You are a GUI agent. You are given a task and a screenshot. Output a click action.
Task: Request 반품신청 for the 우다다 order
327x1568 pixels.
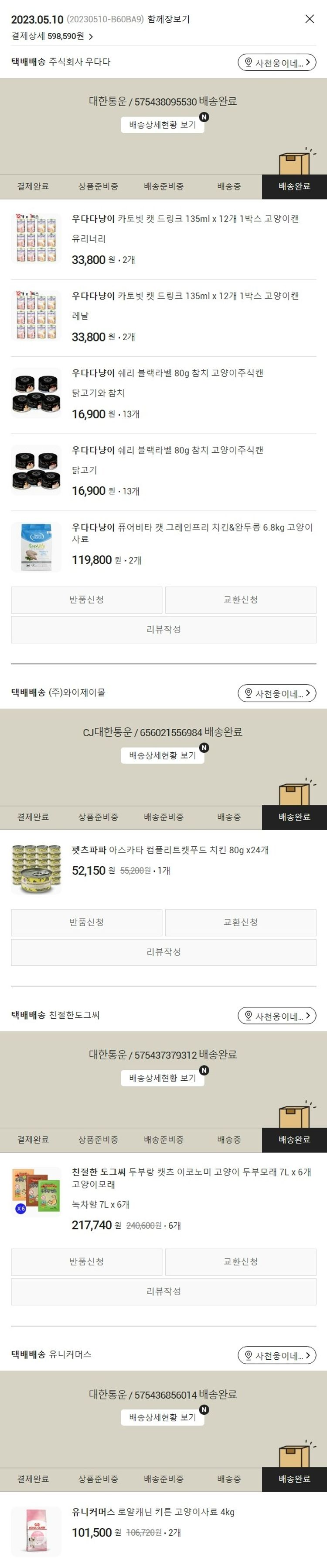(86, 600)
